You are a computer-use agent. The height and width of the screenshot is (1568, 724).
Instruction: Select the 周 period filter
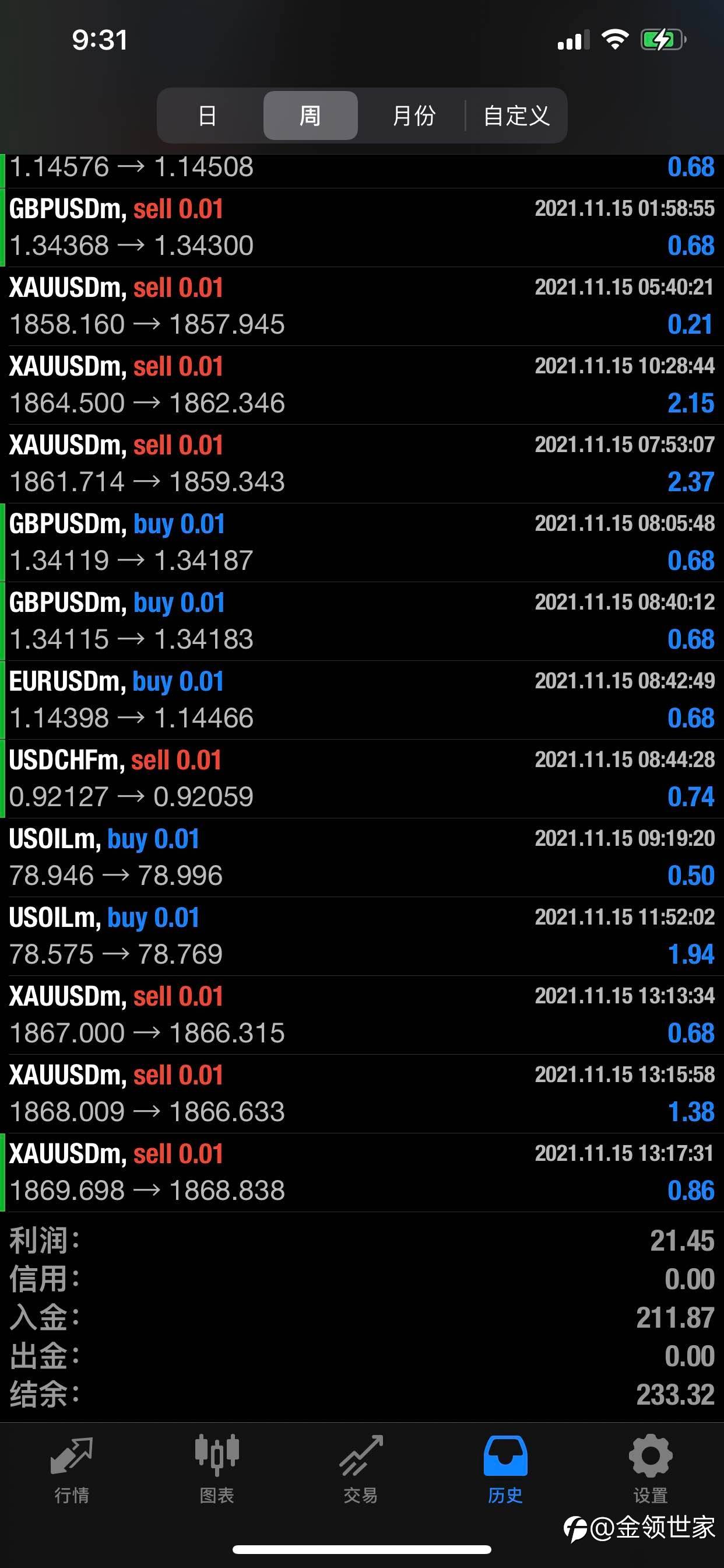pyautogui.click(x=310, y=115)
